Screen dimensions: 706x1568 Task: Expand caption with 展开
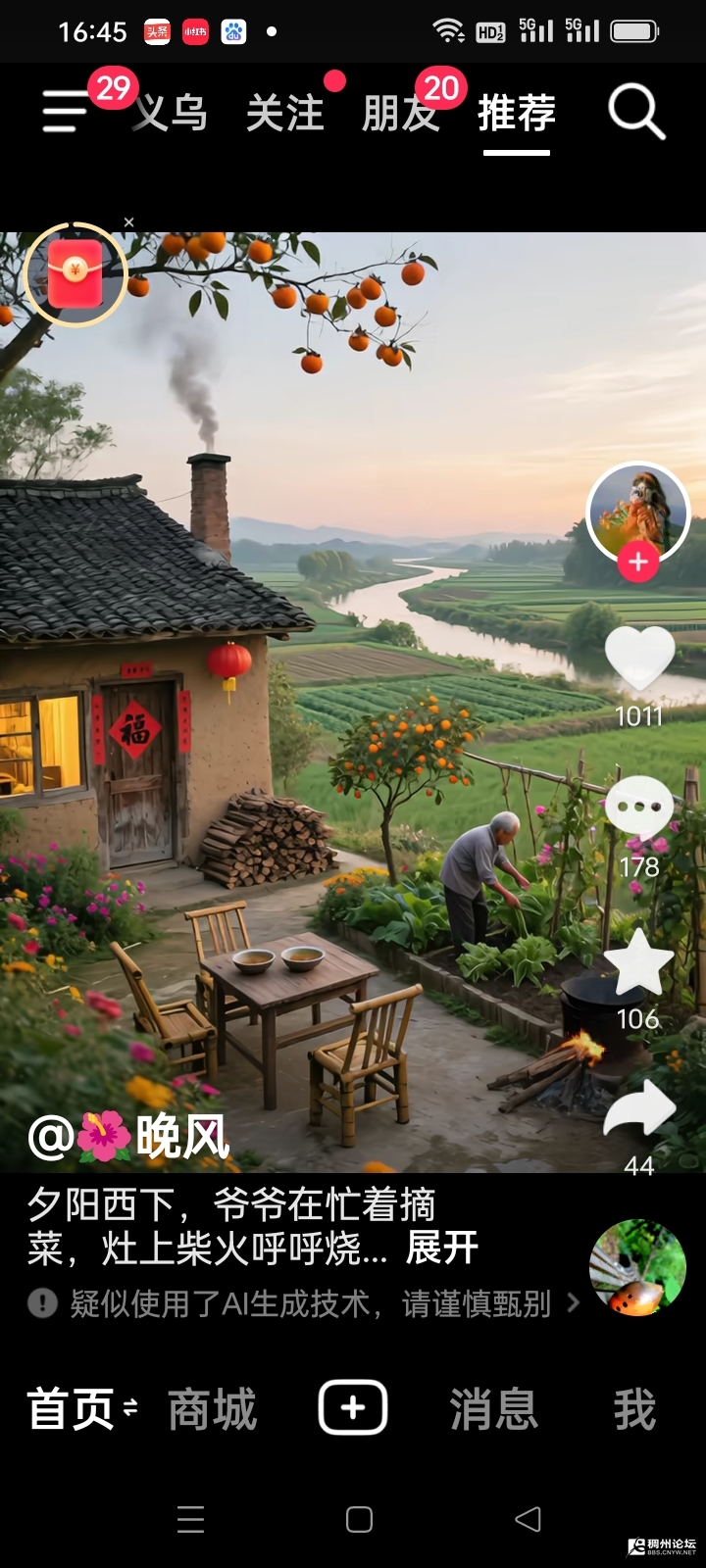(442, 1249)
